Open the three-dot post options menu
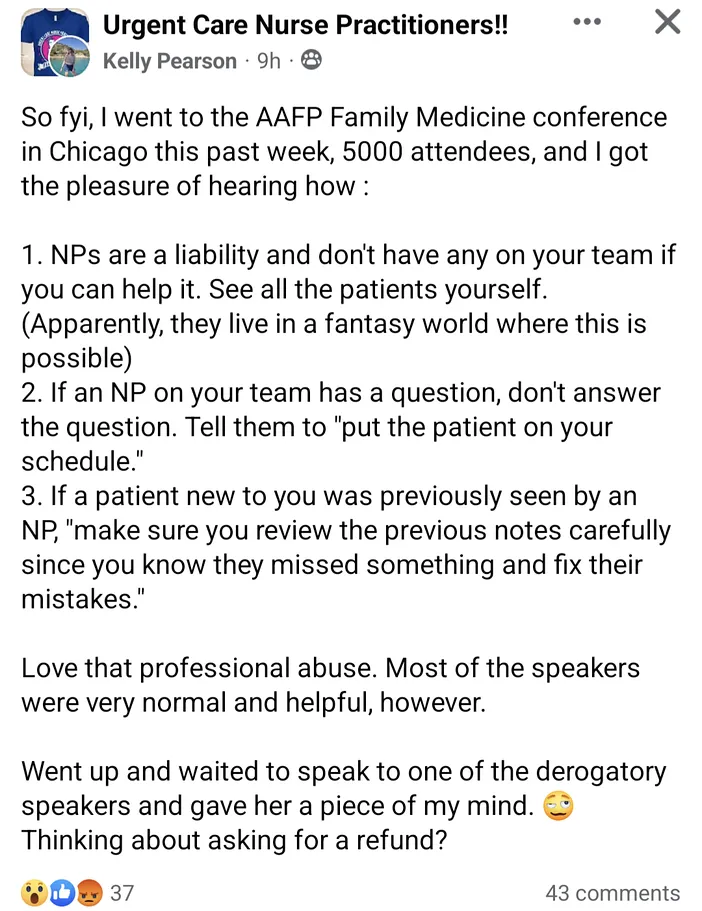This screenshot has width=702, height=911. [x=587, y=22]
